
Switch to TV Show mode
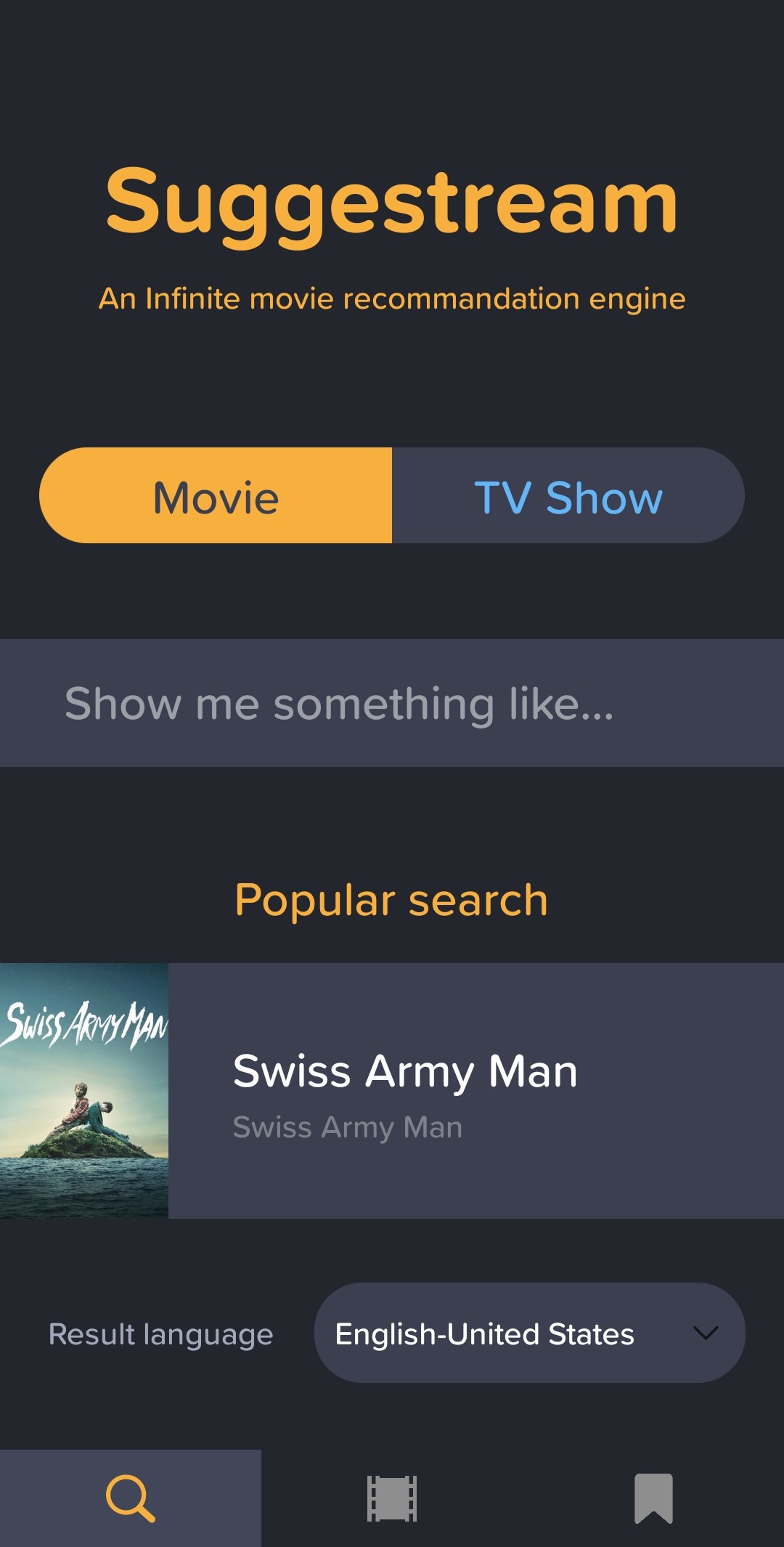[x=568, y=496]
